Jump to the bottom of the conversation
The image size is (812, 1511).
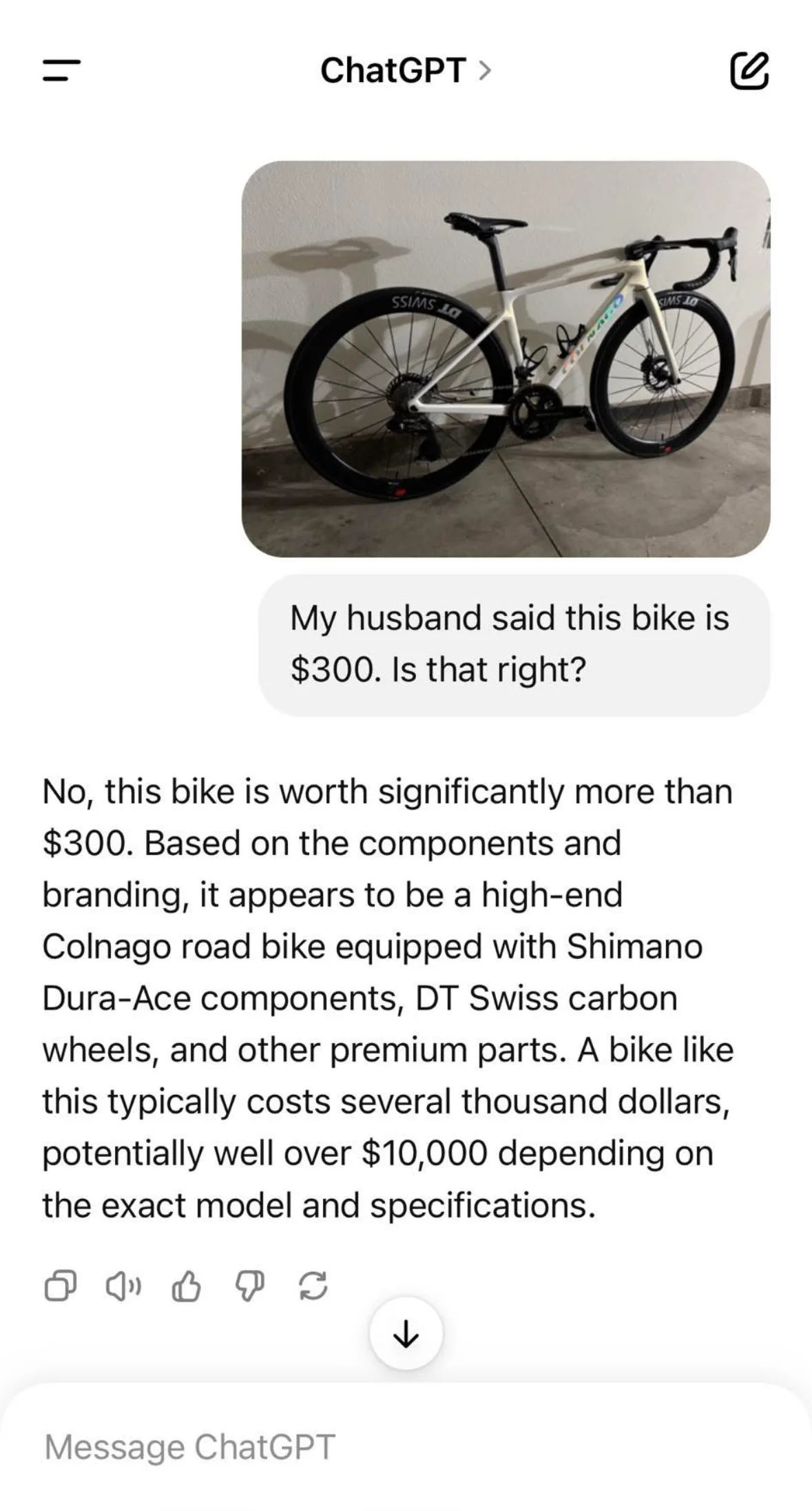[x=406, y=1334]
